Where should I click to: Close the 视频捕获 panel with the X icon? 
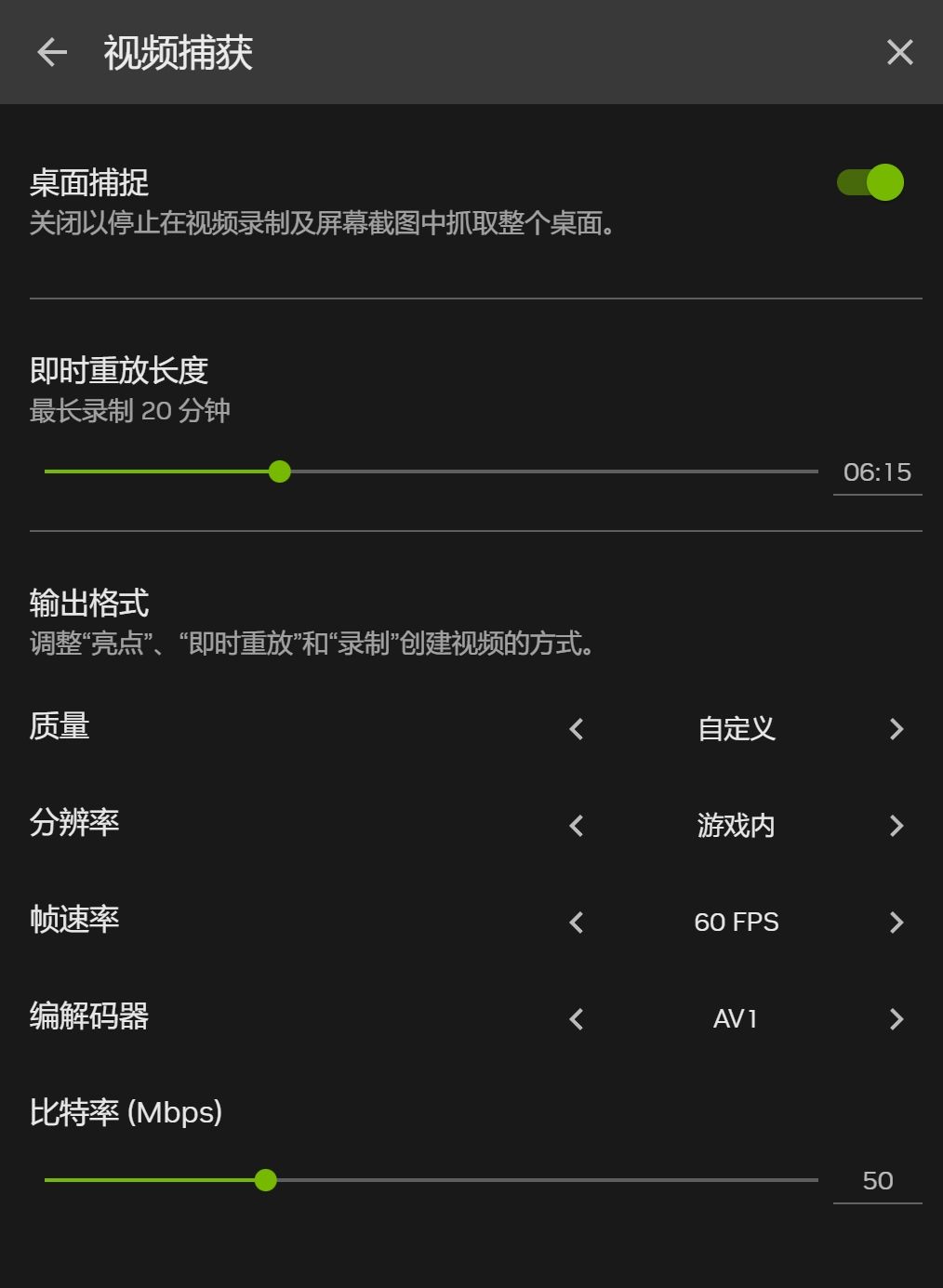point(898,52)
